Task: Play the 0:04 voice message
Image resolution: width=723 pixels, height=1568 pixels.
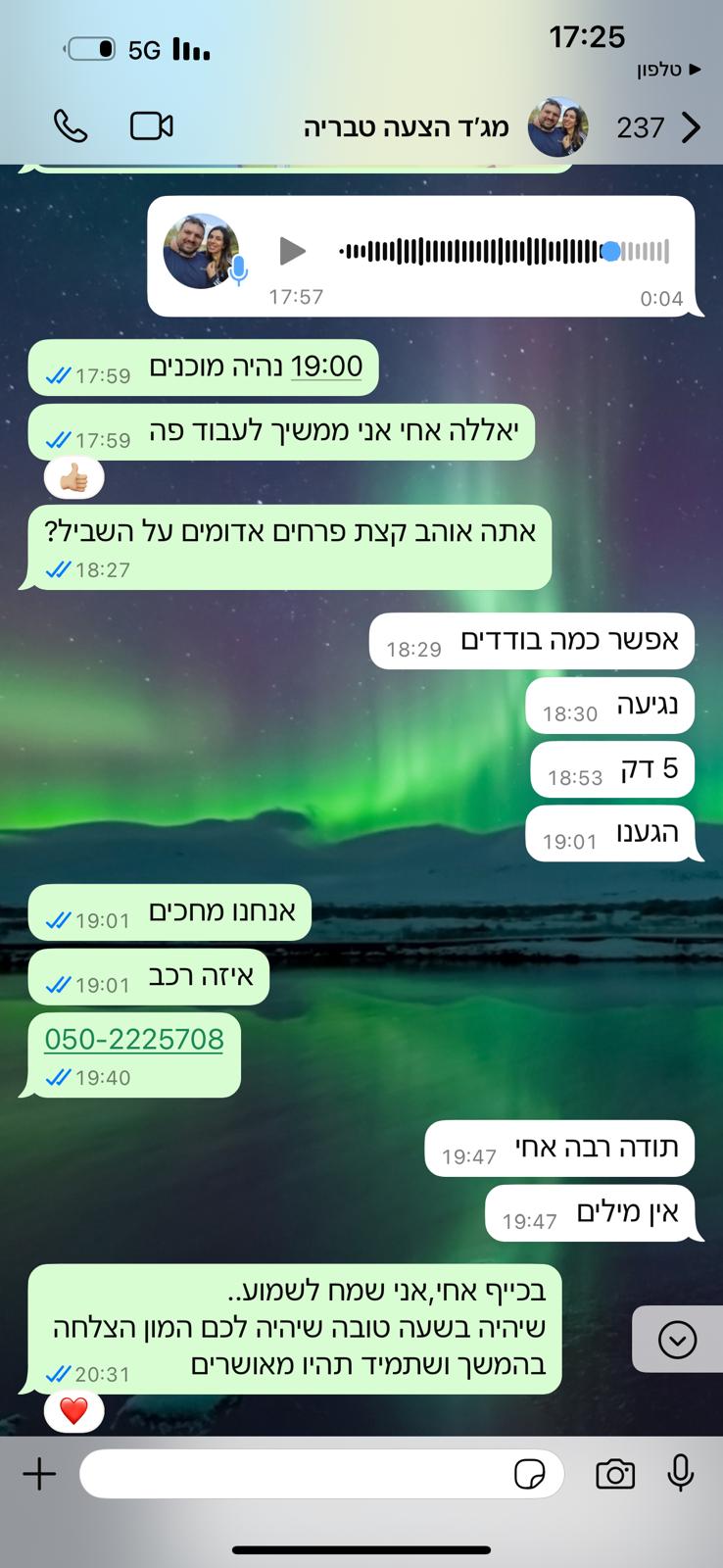Action: [291, 251]
